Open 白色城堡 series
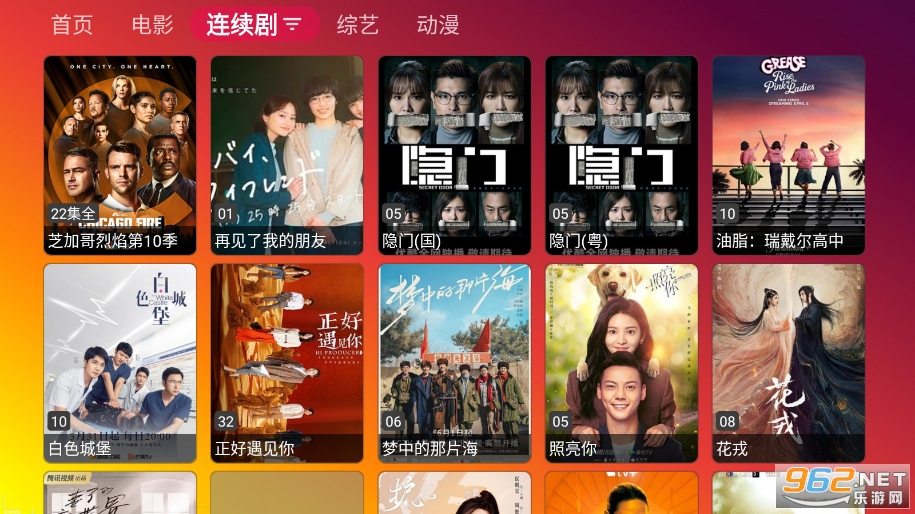The width and height of the screenshot is (915, 514). click(120, 363)
